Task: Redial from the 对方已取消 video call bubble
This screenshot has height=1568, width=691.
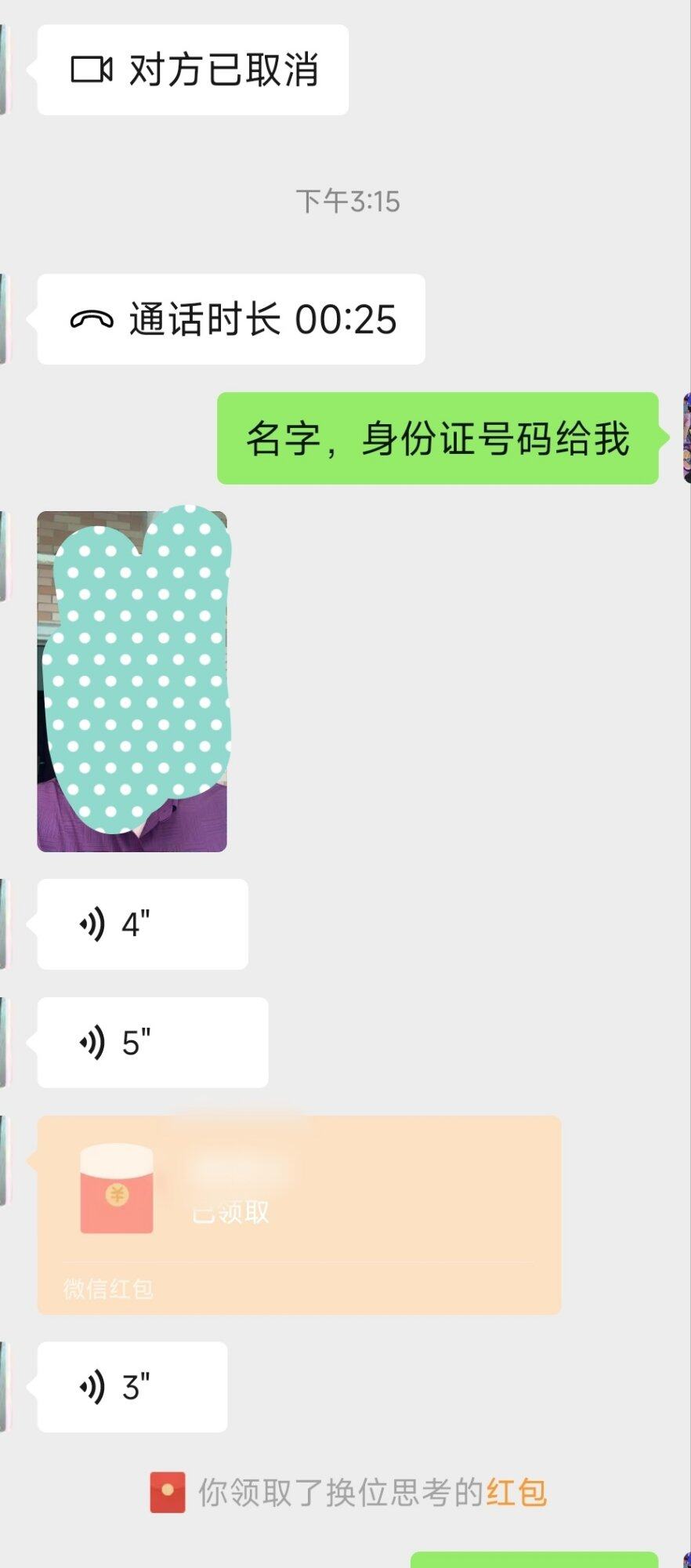Action: 193,71
